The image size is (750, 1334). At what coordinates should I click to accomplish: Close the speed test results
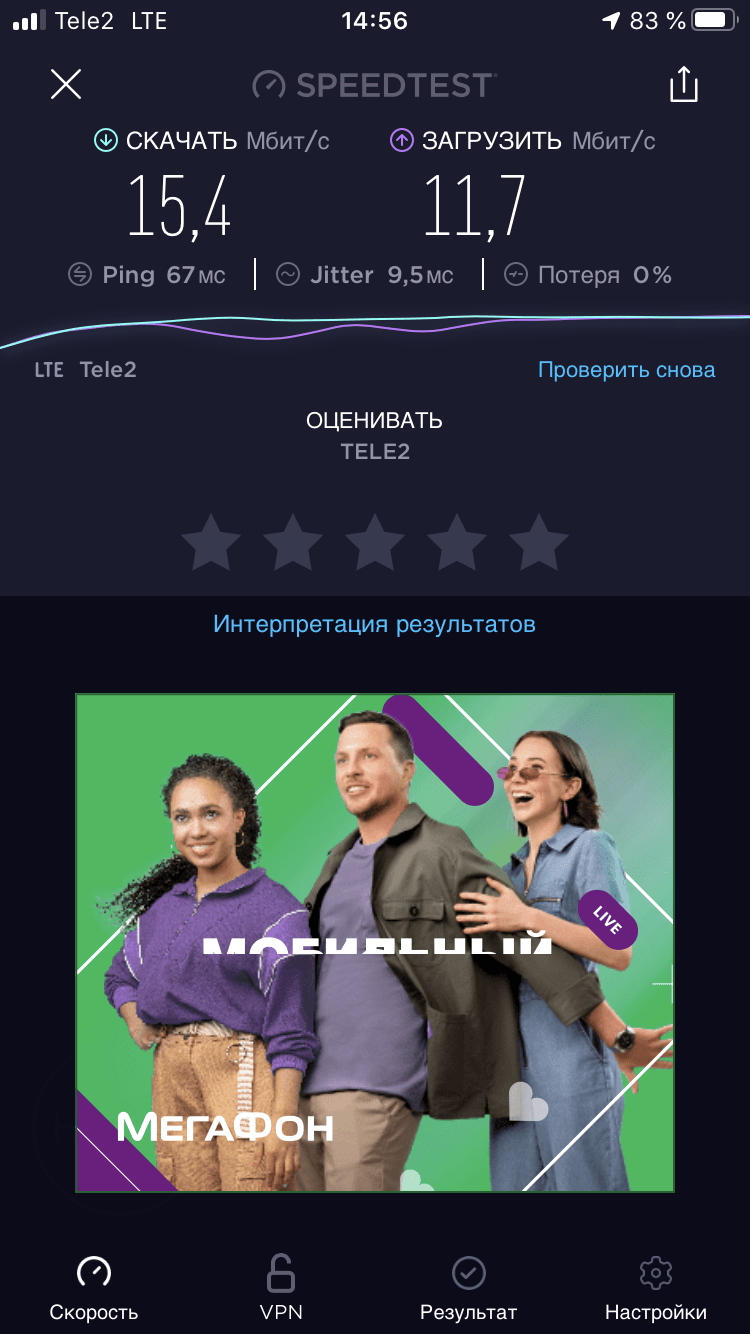coord(66,85)
